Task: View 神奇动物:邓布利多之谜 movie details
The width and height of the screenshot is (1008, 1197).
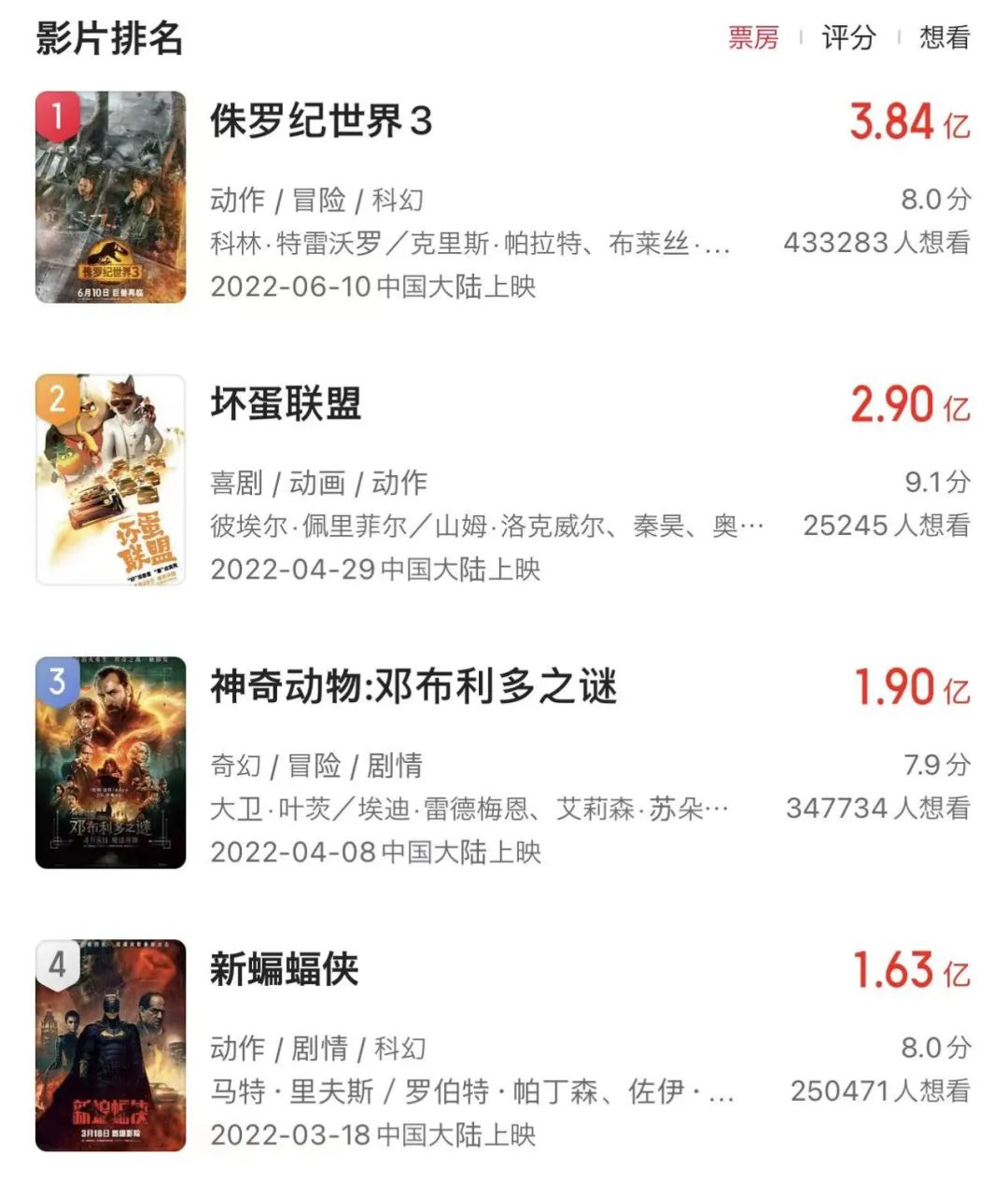Action: click(x=413, y=688)
